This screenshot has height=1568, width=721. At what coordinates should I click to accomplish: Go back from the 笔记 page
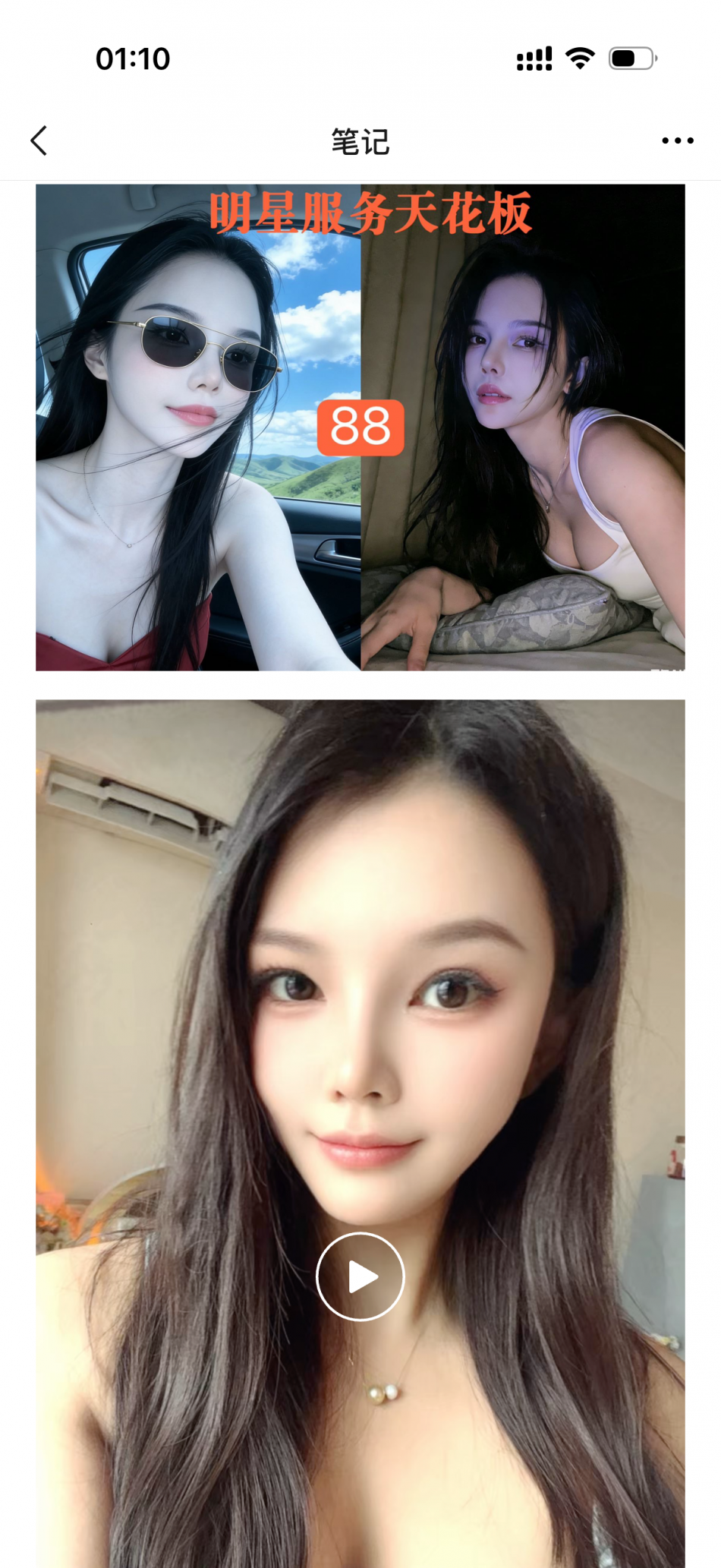pos(39,141)
